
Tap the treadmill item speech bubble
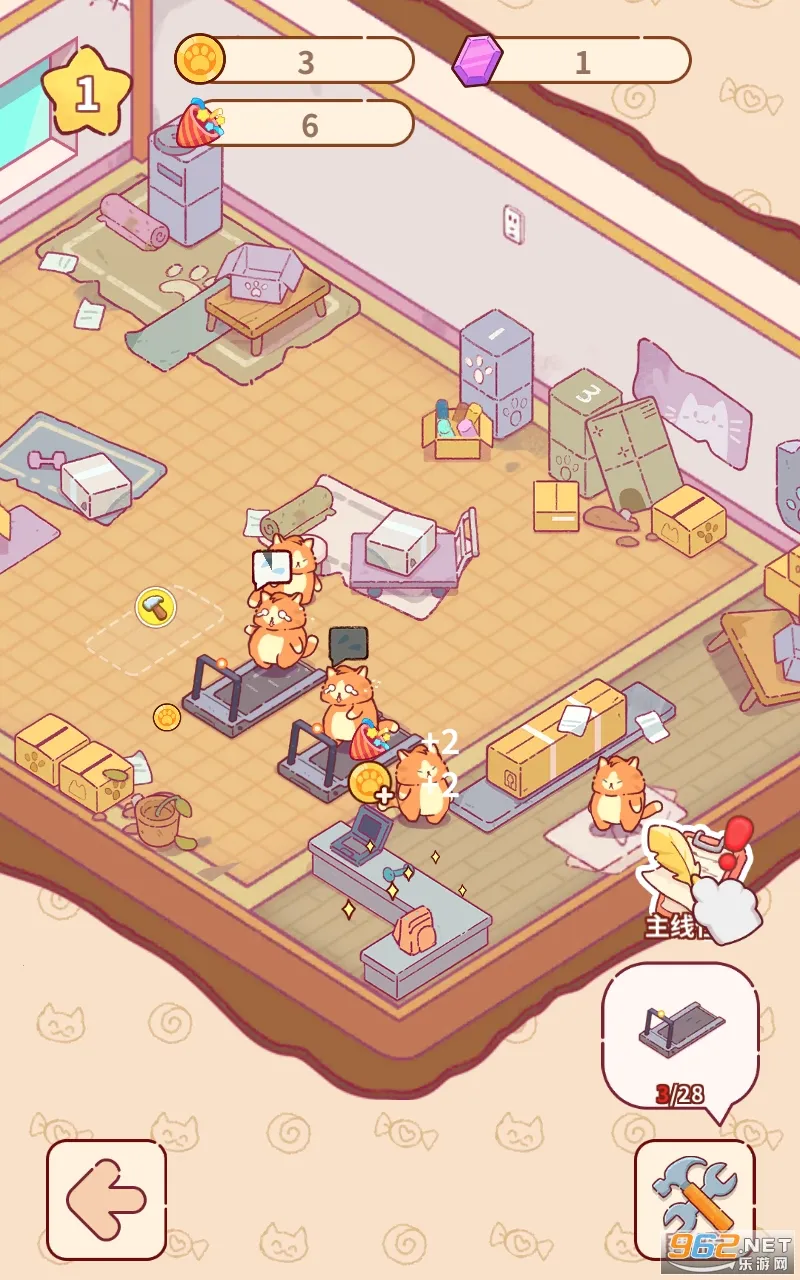click(680, 1035)
